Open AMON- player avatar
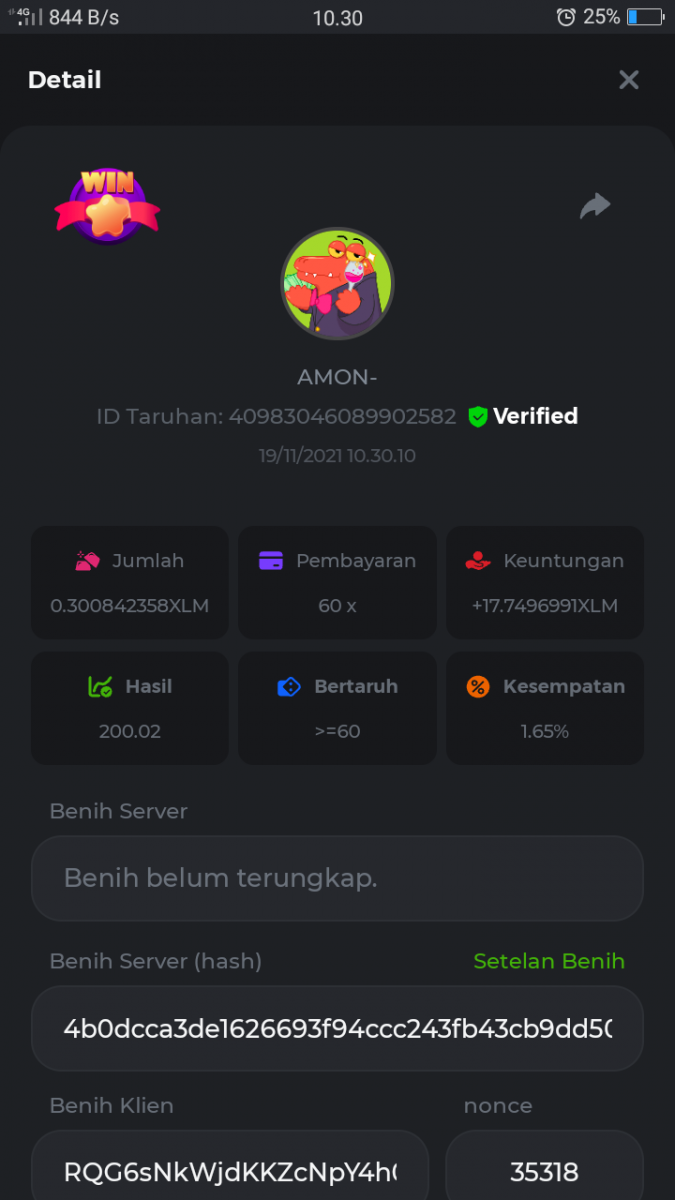Viewport: 675px width, 1200px height. (x=337, y=284)
